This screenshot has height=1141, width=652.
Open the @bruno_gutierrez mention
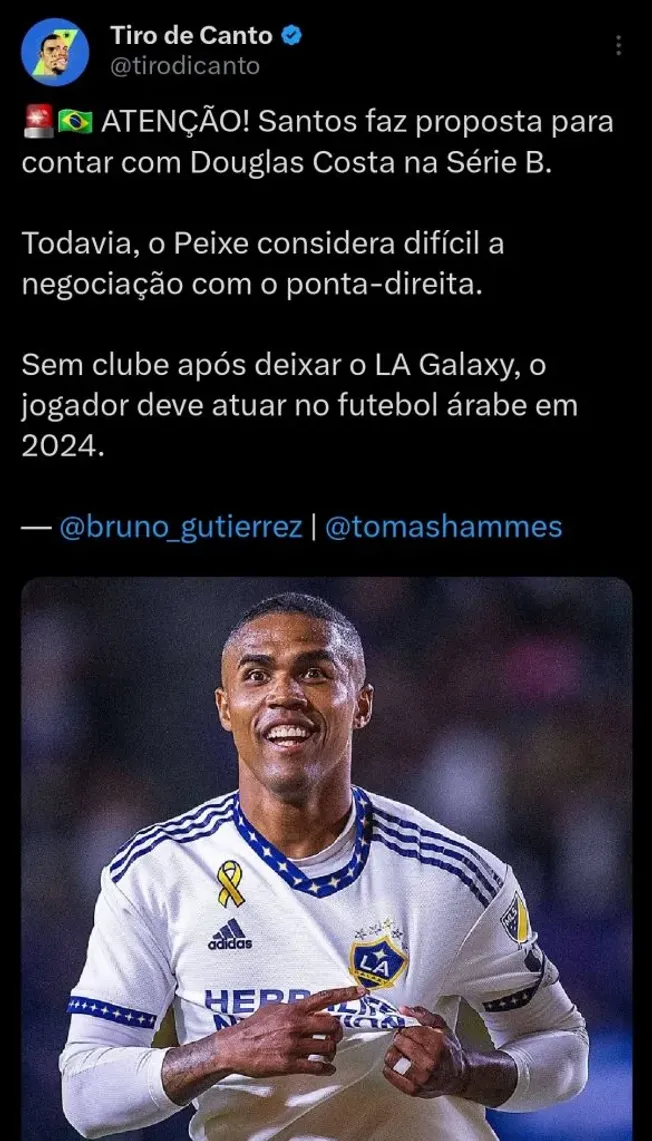181,527
